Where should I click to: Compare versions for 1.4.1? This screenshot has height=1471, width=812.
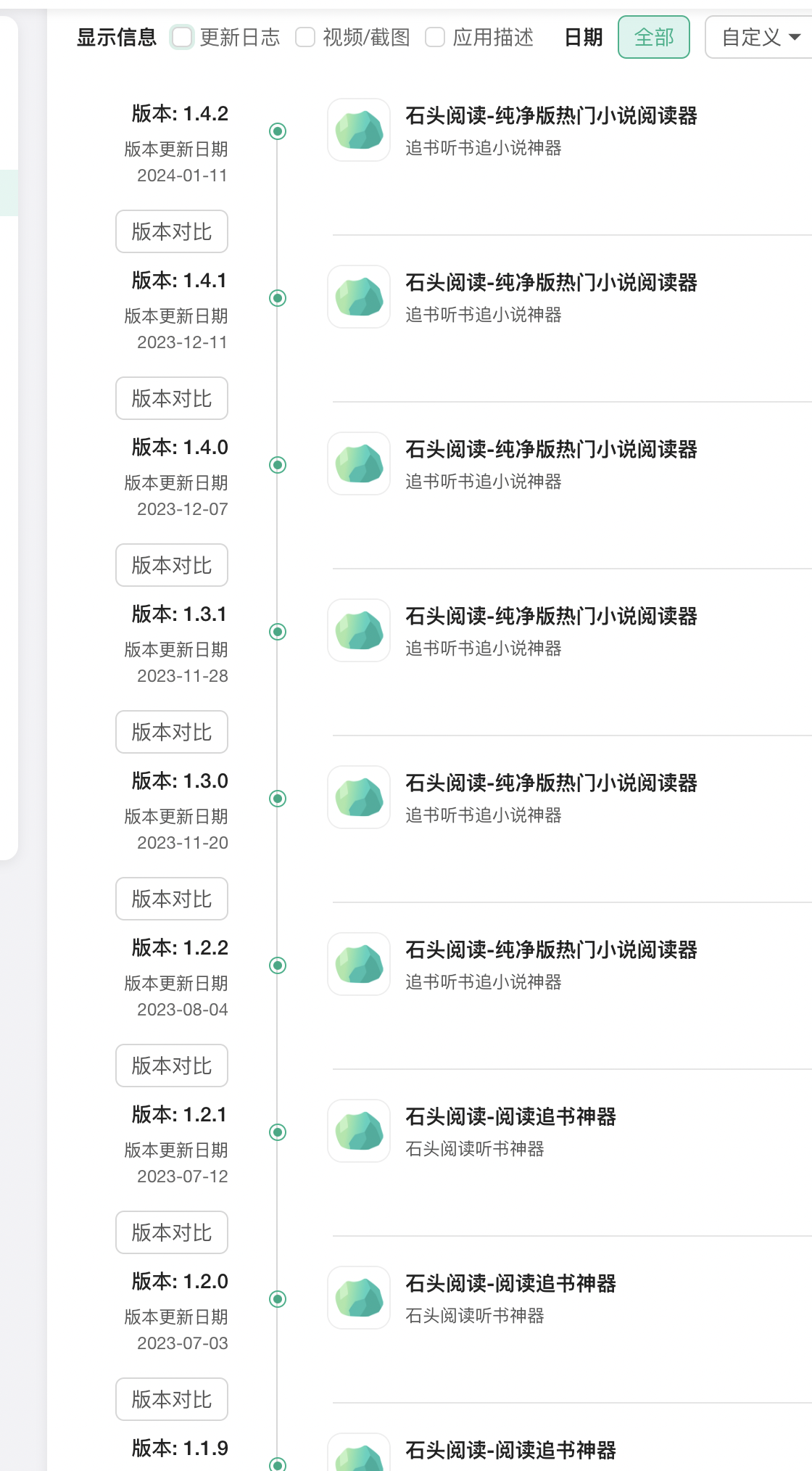[x=172, y=398]
